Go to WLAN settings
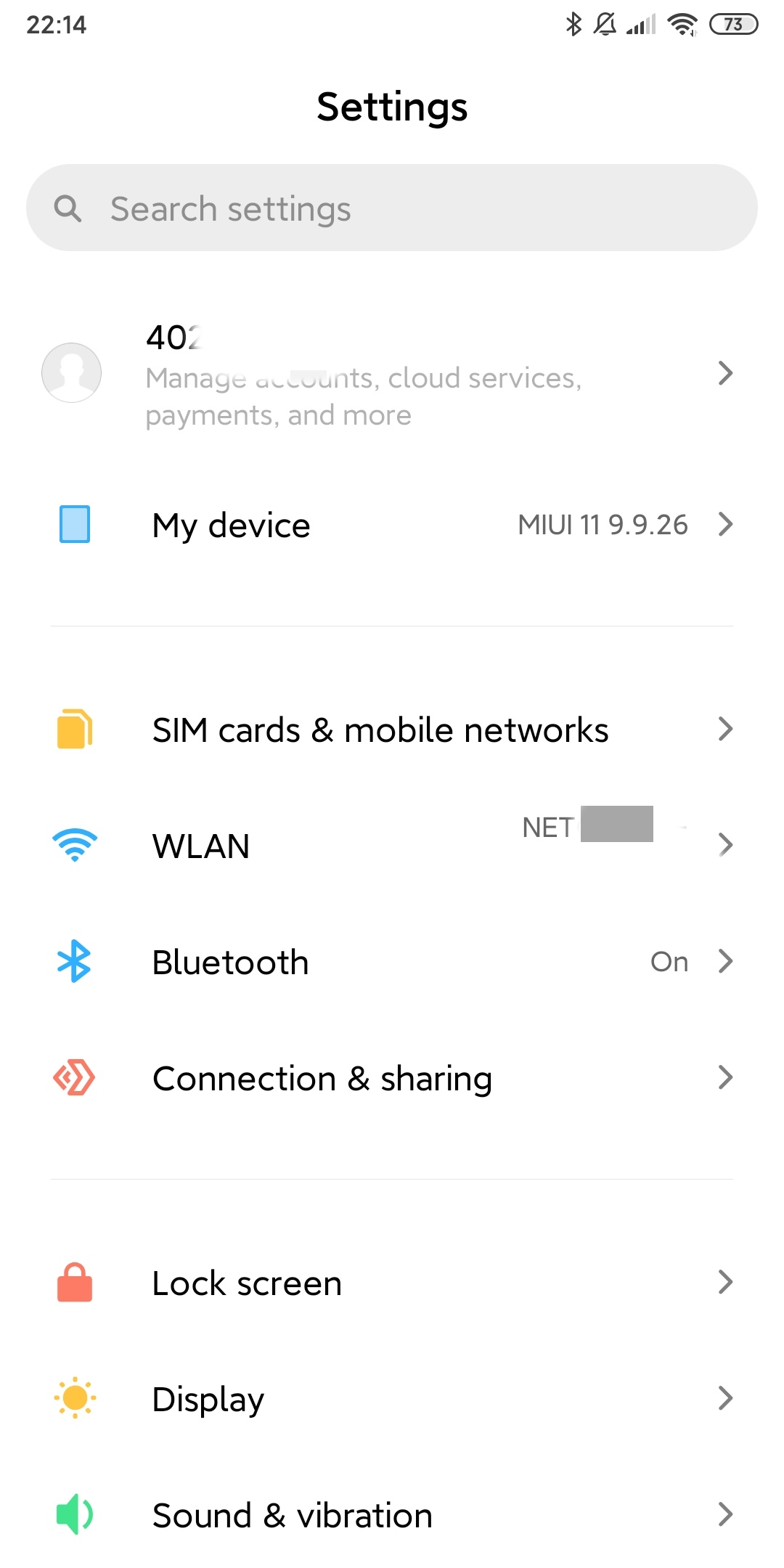784x1568 pixels. 392,845
